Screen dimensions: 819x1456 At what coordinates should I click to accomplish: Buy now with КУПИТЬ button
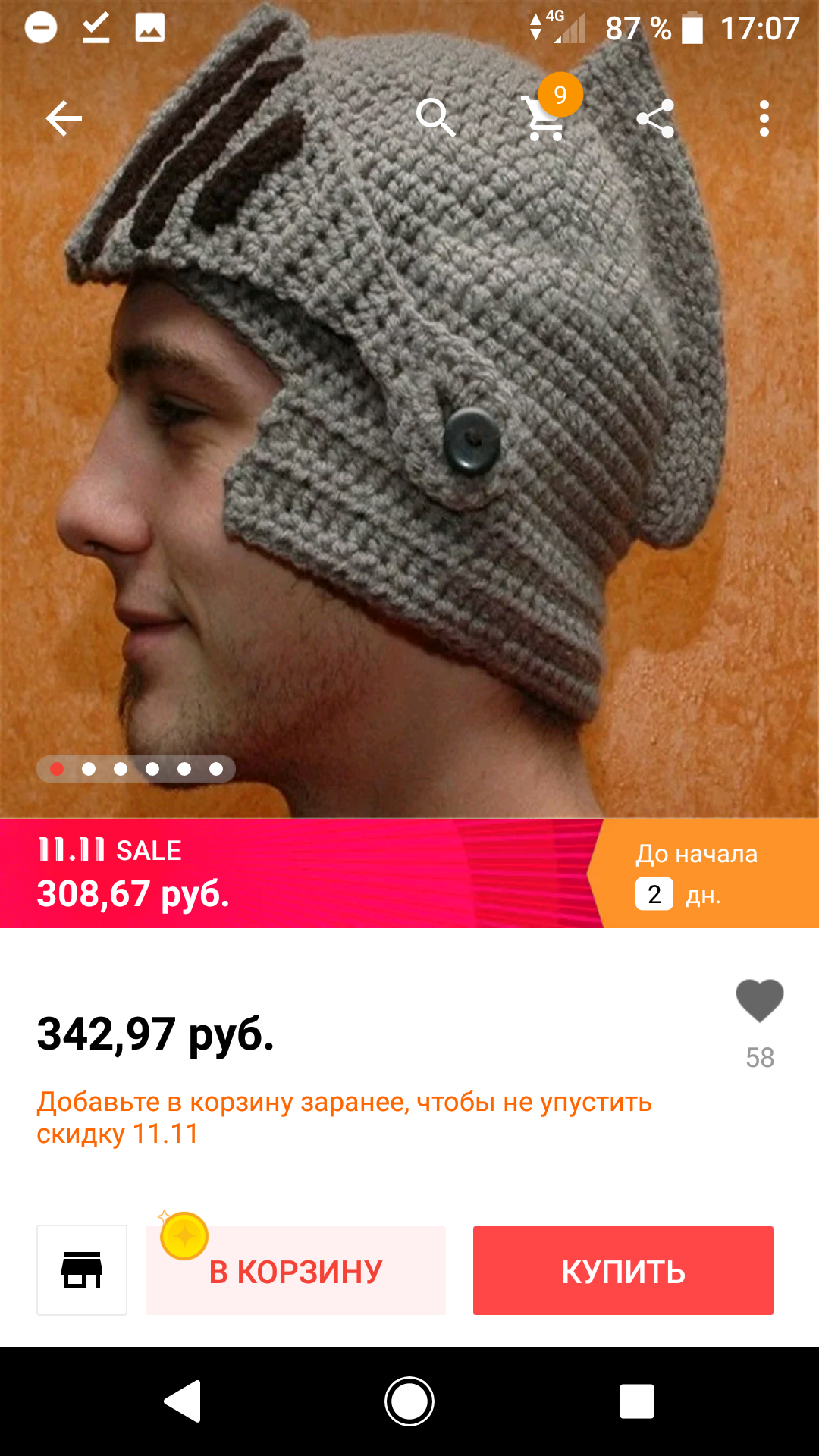[x=623, y=1270]
